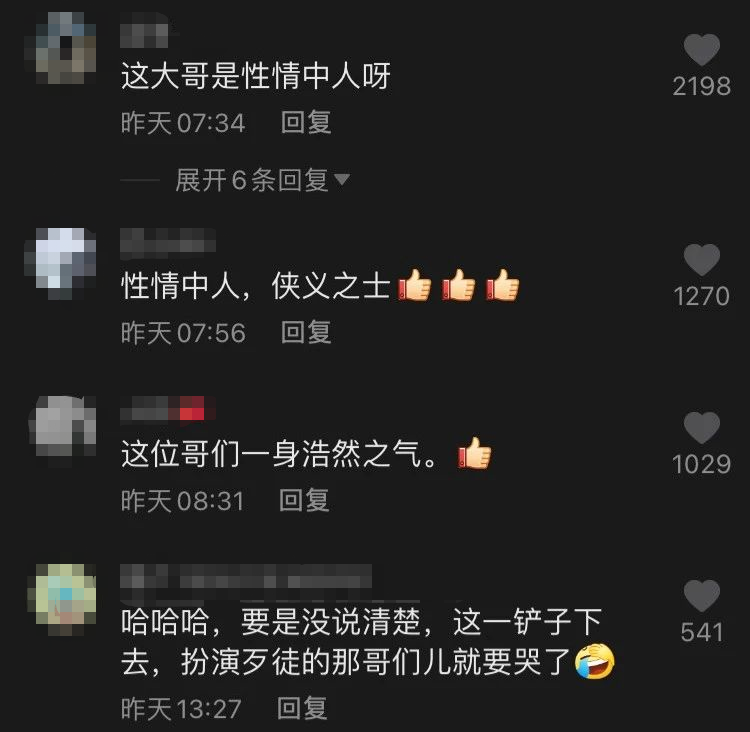Reply to the comment posted at 昨天07:56
Screen dimensions: 750x732
click(x=306, y=332)
